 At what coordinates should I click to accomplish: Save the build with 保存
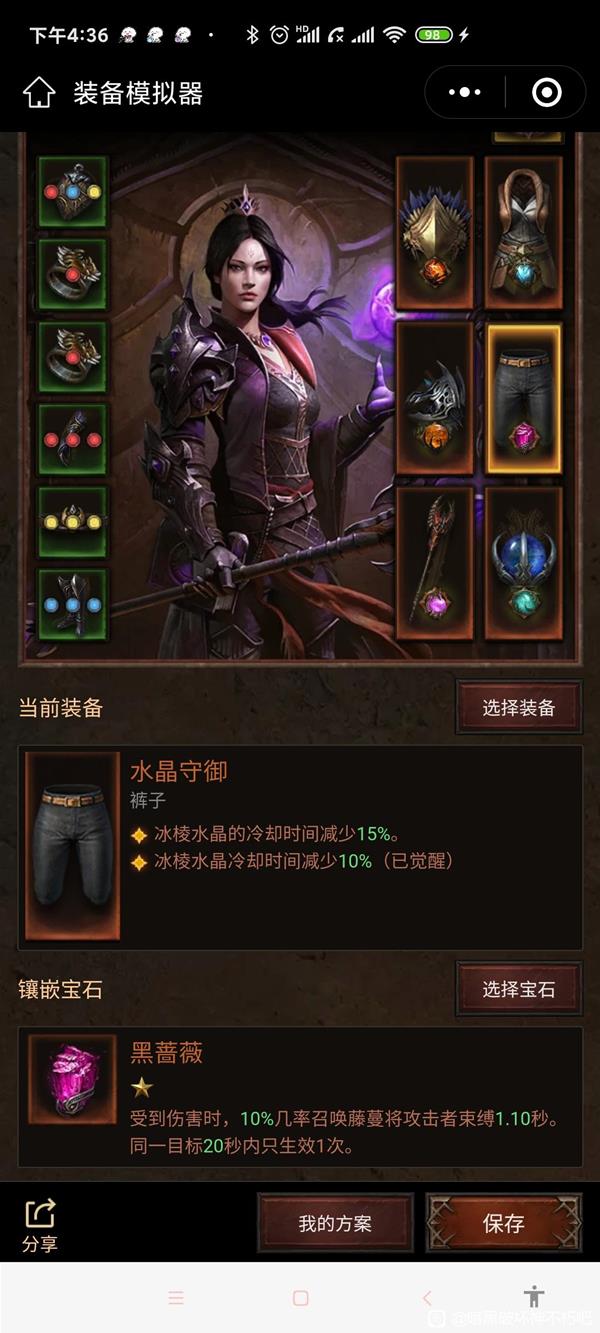pos(503,1223)
